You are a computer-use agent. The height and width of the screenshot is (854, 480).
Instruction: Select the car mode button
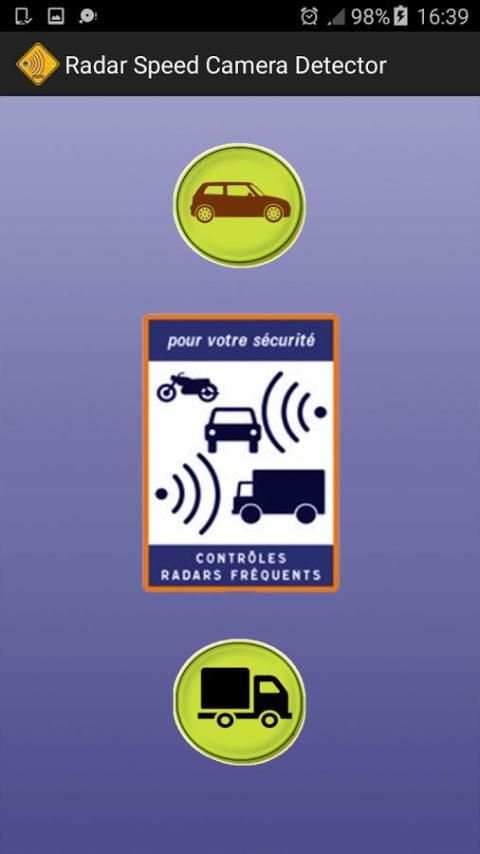click(x=240, y=205)
